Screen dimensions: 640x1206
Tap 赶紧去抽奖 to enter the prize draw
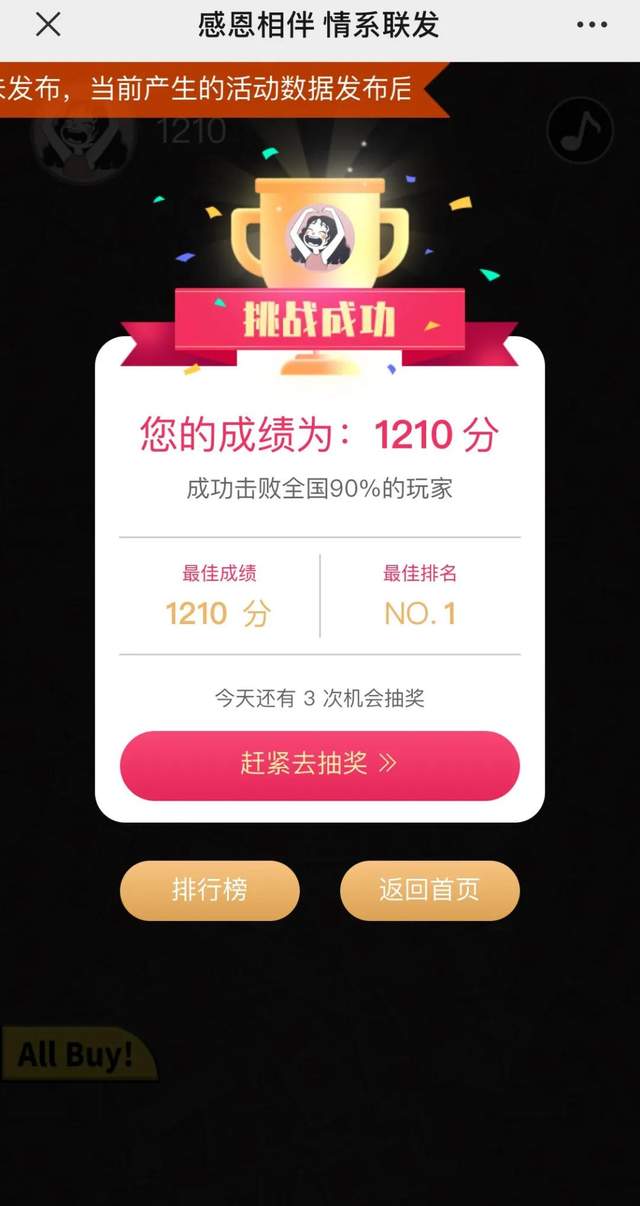[320, 765]
